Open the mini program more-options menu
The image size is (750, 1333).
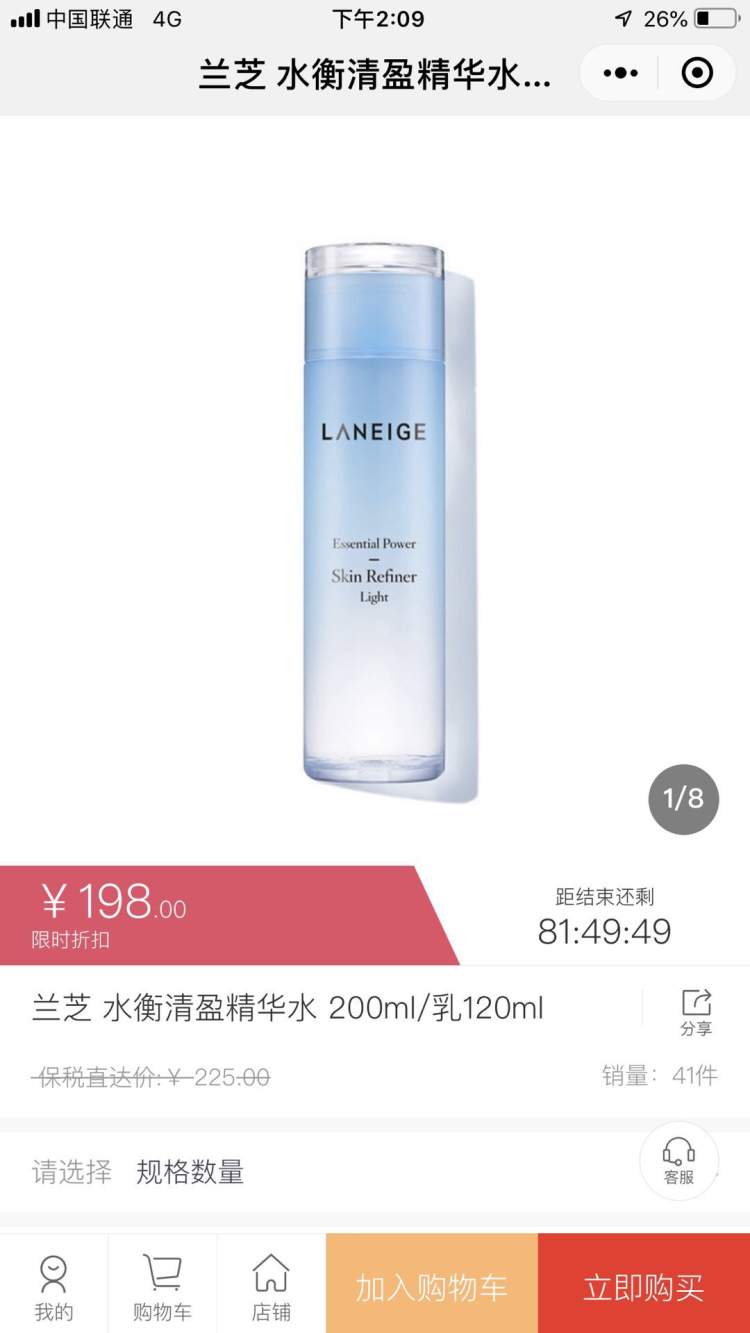620,73
